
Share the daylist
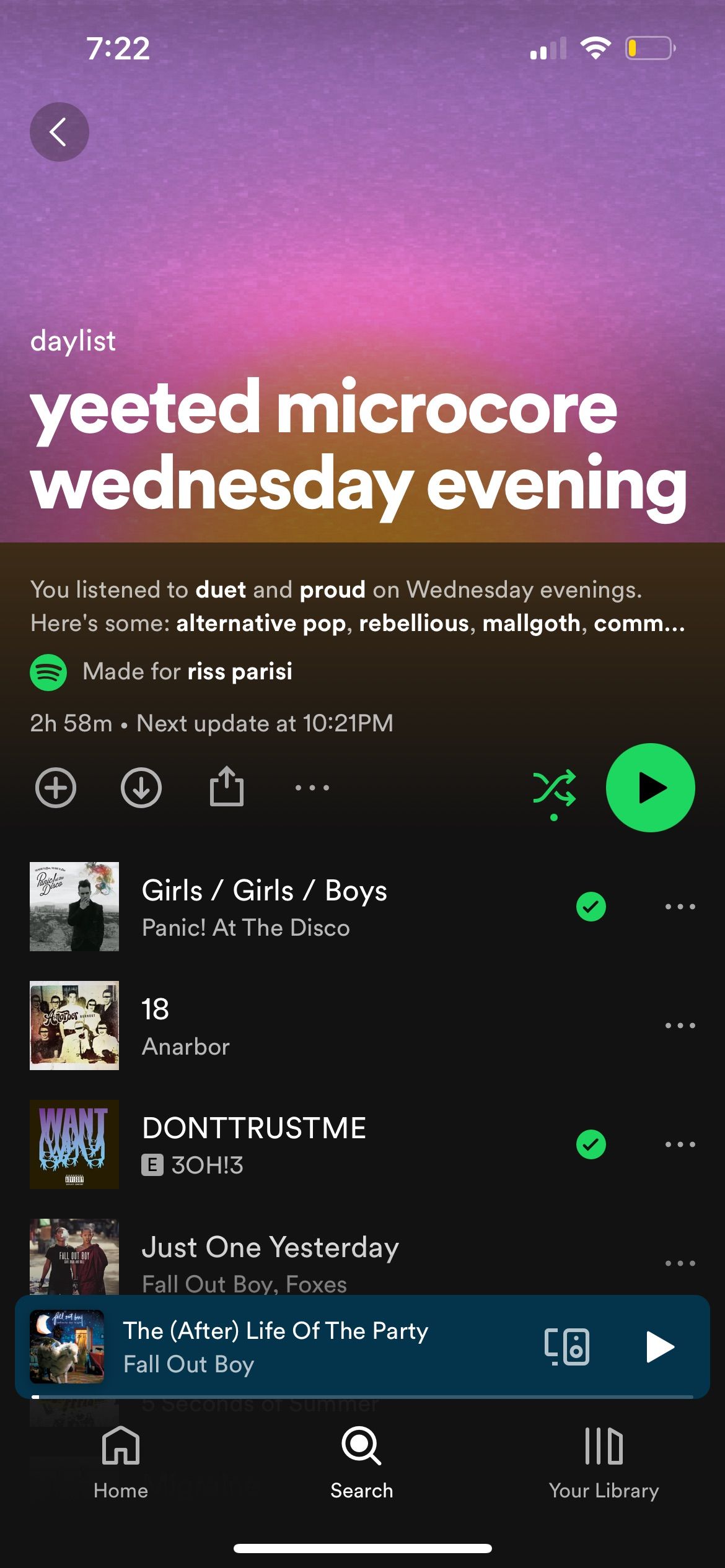coord(227,787)
